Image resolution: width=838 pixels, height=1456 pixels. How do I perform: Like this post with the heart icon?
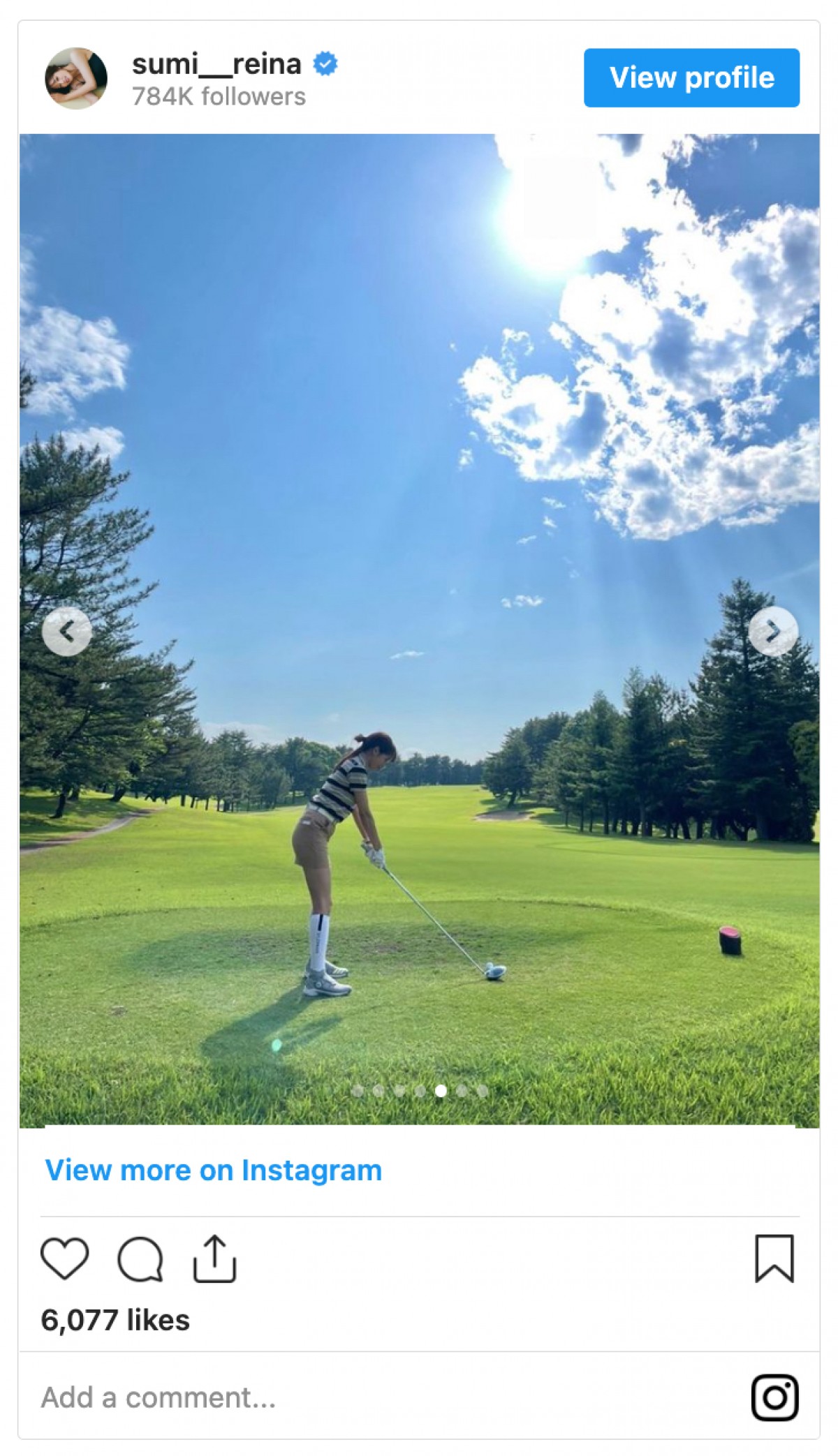point(65,1258)
